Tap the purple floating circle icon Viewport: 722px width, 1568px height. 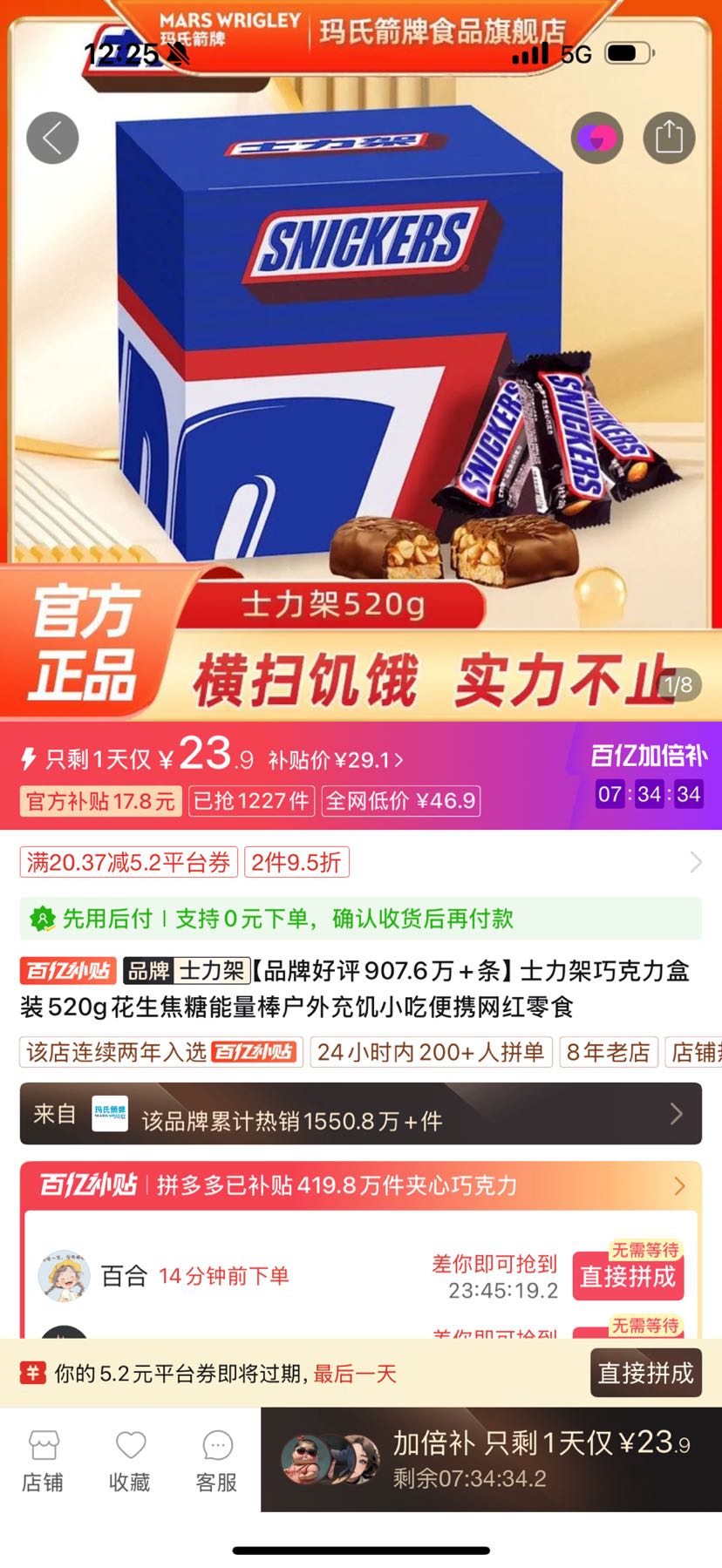(597, 137)
